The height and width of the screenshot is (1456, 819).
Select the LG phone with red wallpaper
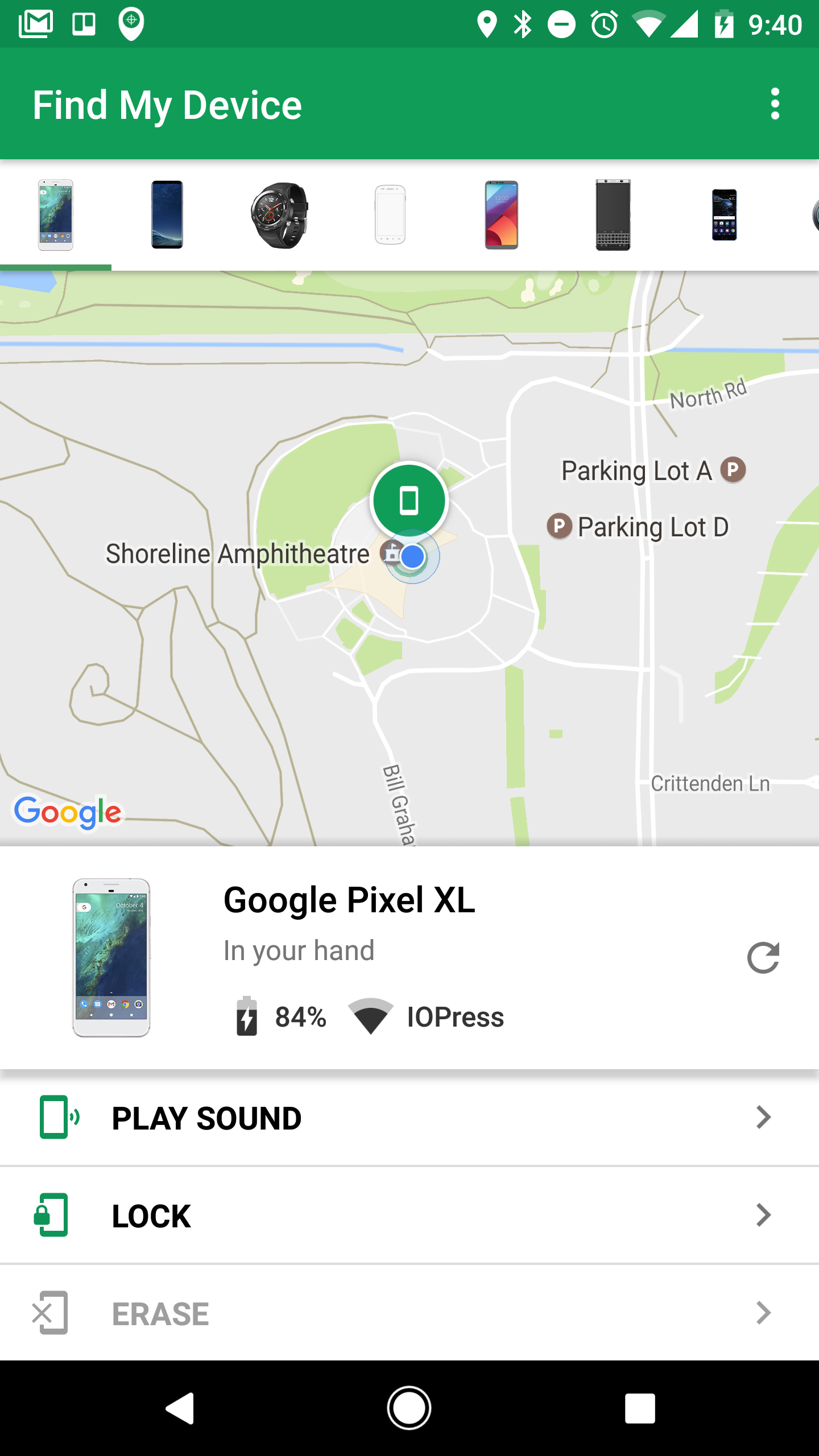502,215
